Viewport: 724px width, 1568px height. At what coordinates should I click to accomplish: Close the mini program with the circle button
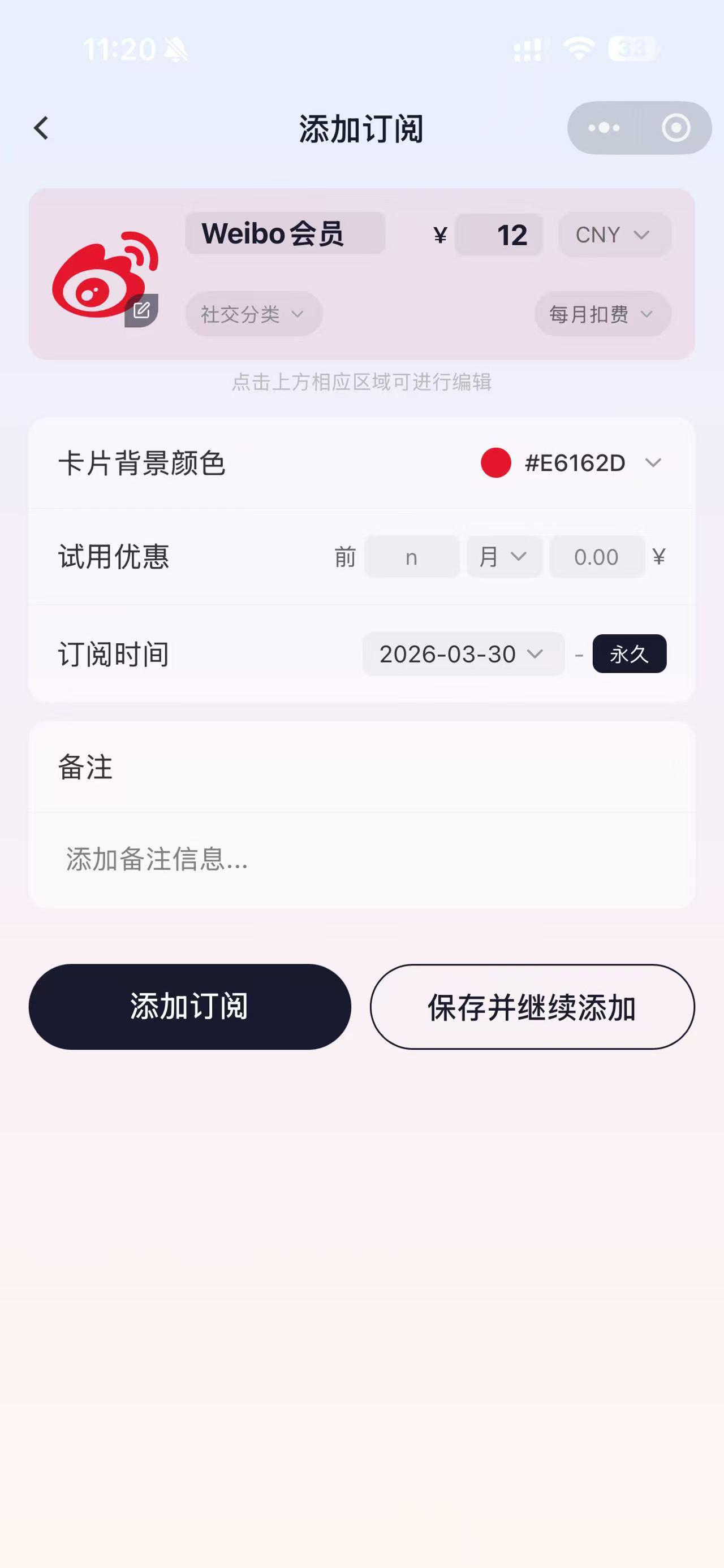(676, 128)
